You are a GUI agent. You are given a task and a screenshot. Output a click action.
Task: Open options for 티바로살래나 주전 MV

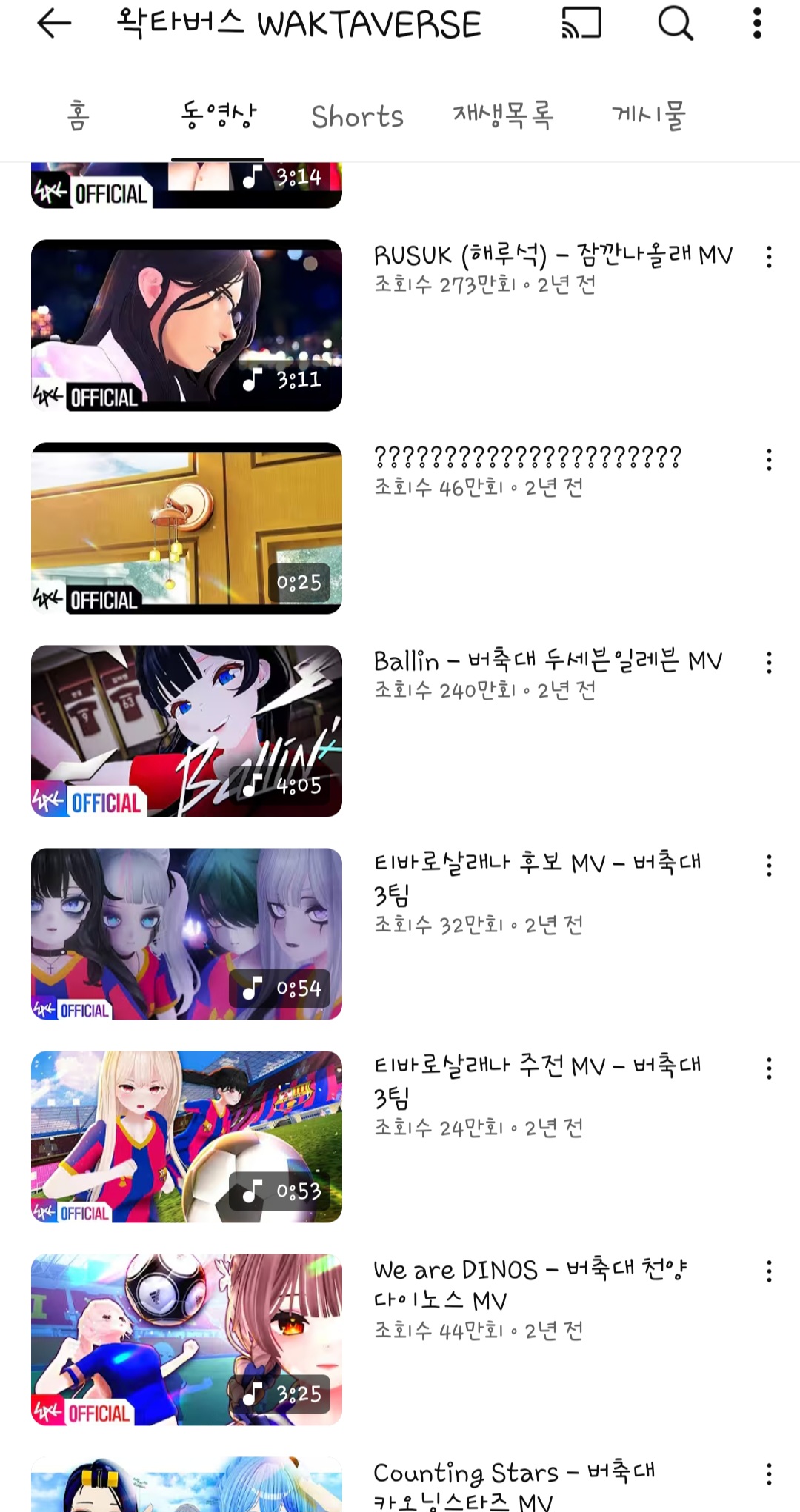[769, 1068]
